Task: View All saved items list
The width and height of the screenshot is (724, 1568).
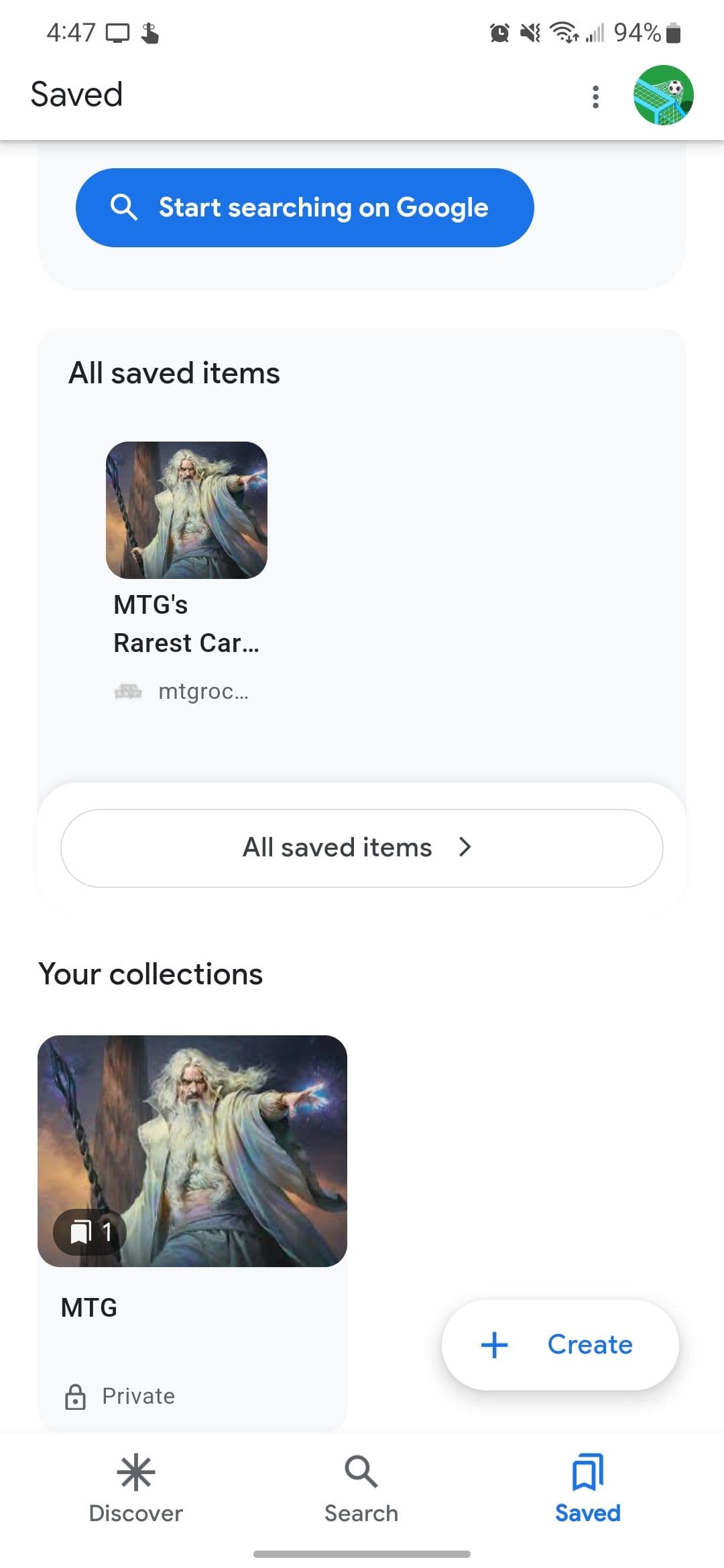Action: click(362, 848)
